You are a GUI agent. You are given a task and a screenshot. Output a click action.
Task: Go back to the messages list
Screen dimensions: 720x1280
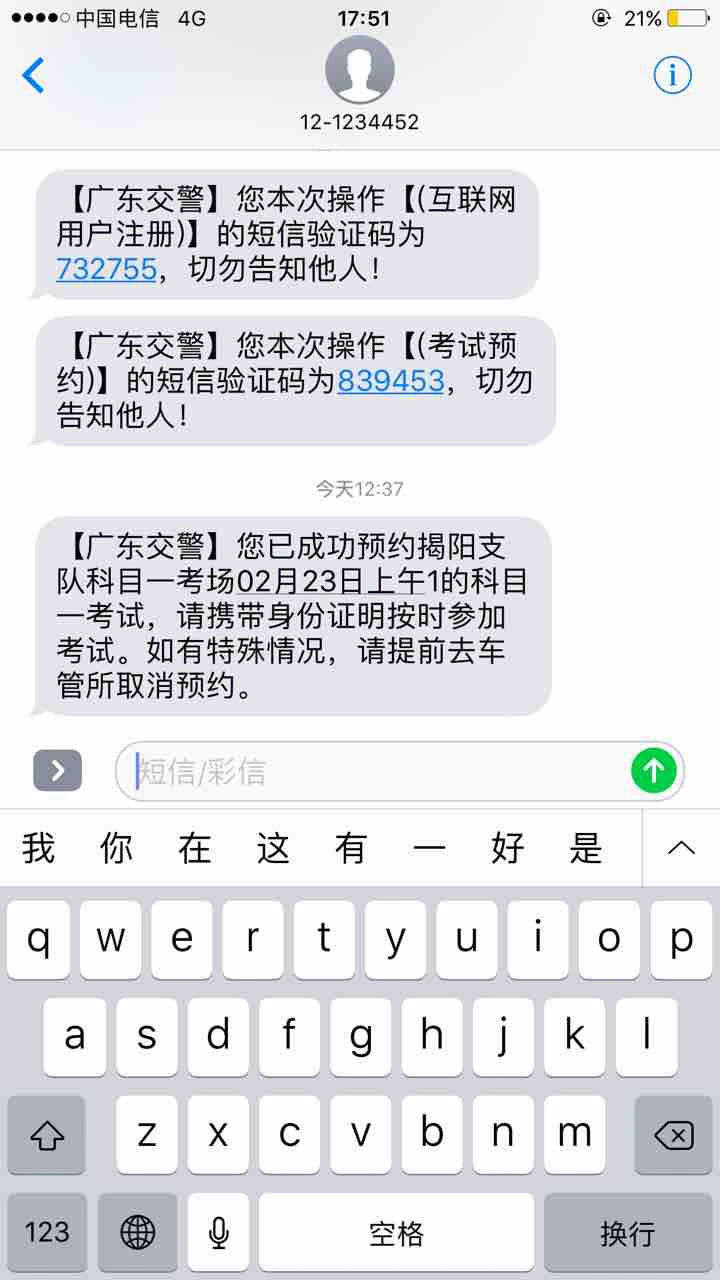point(34,76)
